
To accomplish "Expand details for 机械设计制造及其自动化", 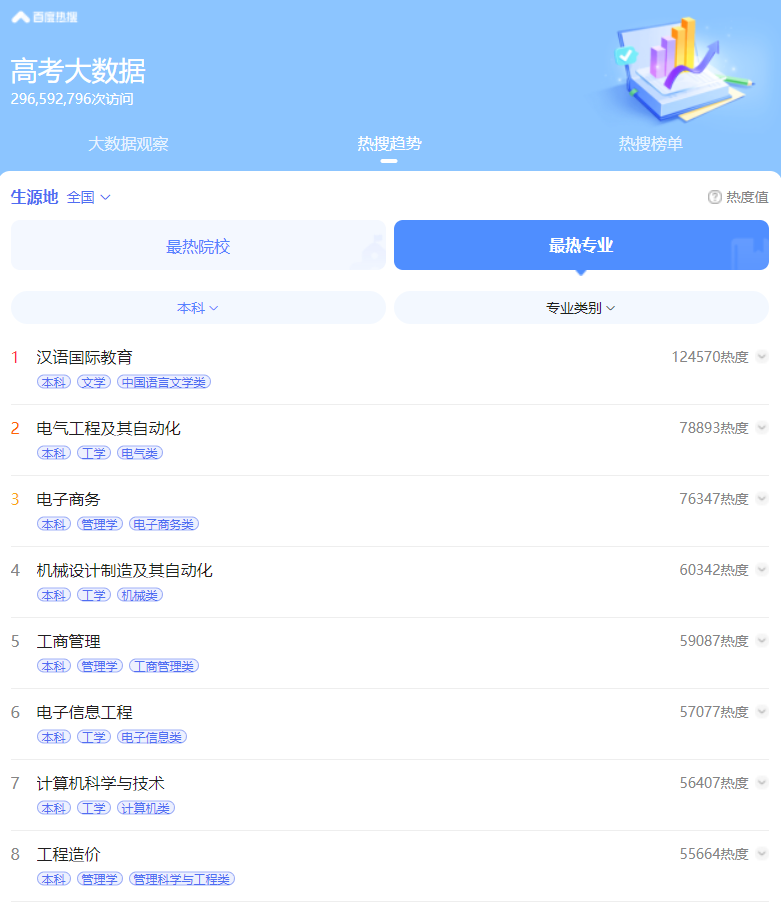I will coord(762,570).
